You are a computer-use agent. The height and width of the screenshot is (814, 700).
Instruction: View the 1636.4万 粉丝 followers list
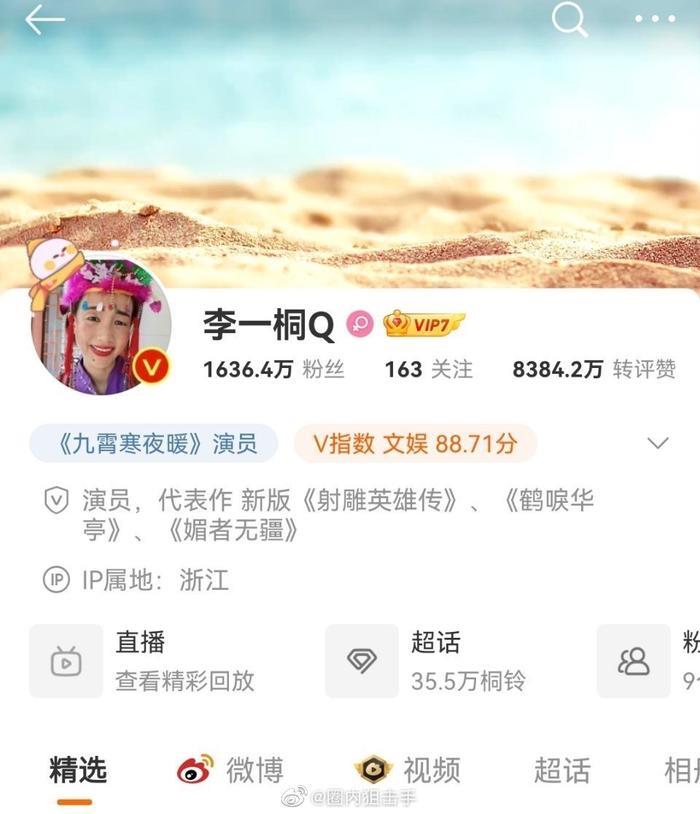(x=273, y=369)
